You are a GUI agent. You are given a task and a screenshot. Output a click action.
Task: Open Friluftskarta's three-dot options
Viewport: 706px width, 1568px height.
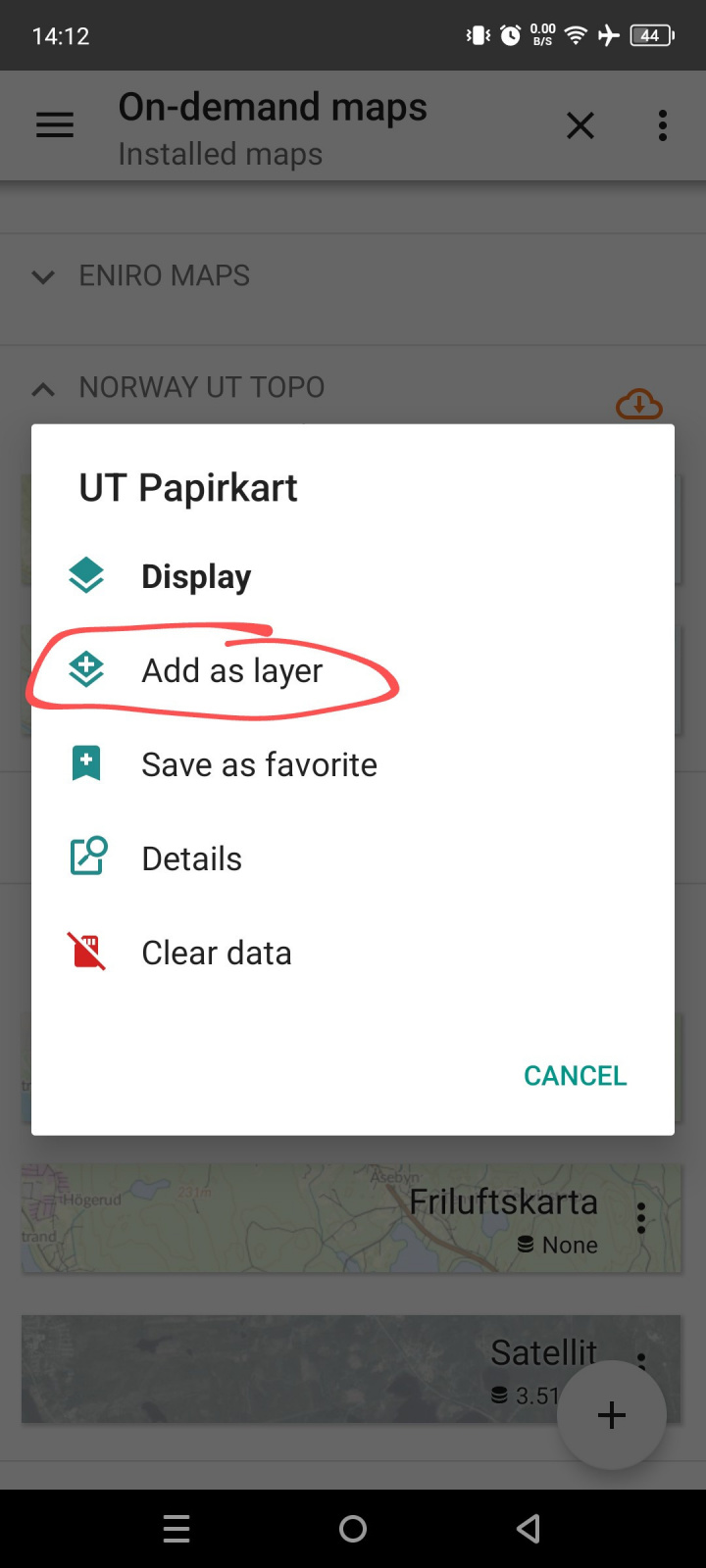tap(641, 1218)
